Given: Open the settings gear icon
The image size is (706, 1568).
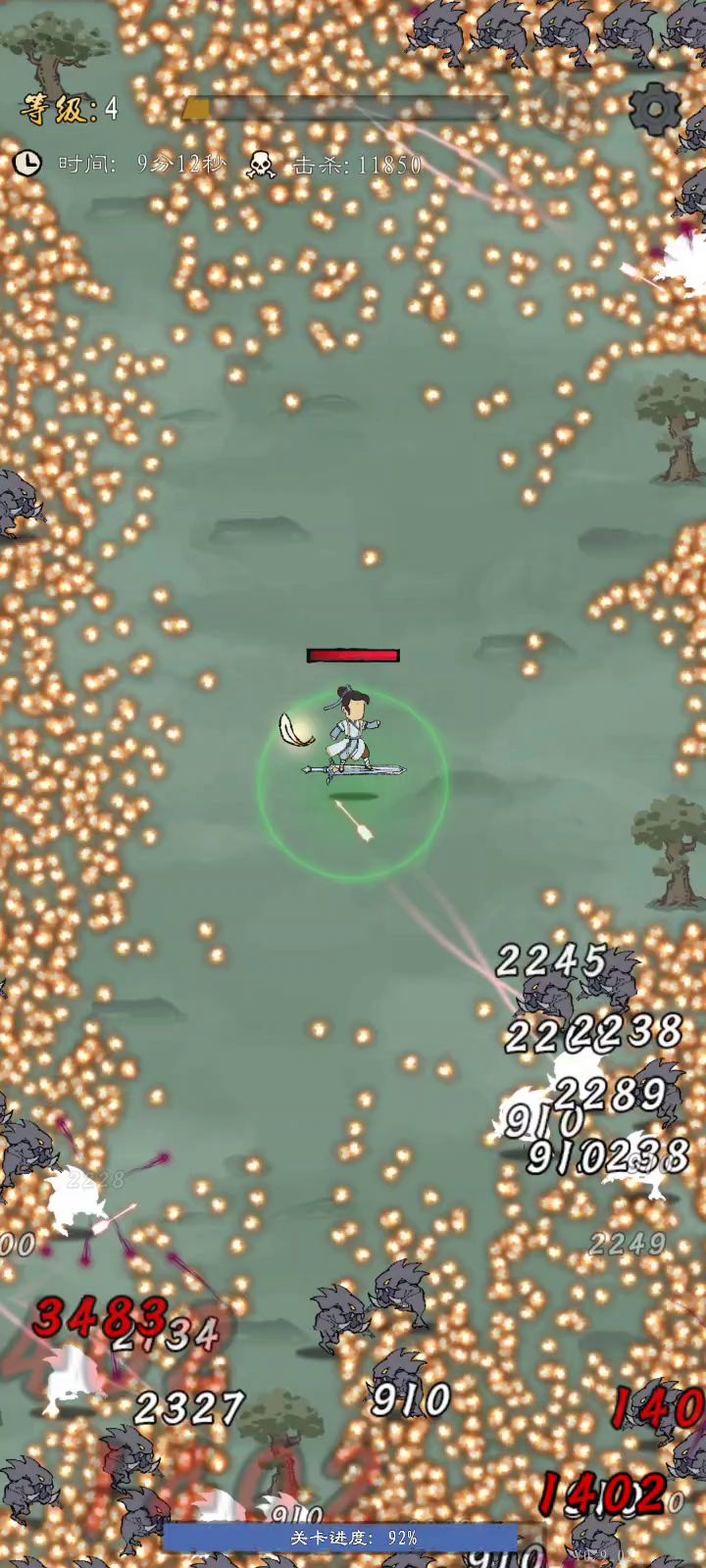Looking at the screenshot, I should coord(654,109).
